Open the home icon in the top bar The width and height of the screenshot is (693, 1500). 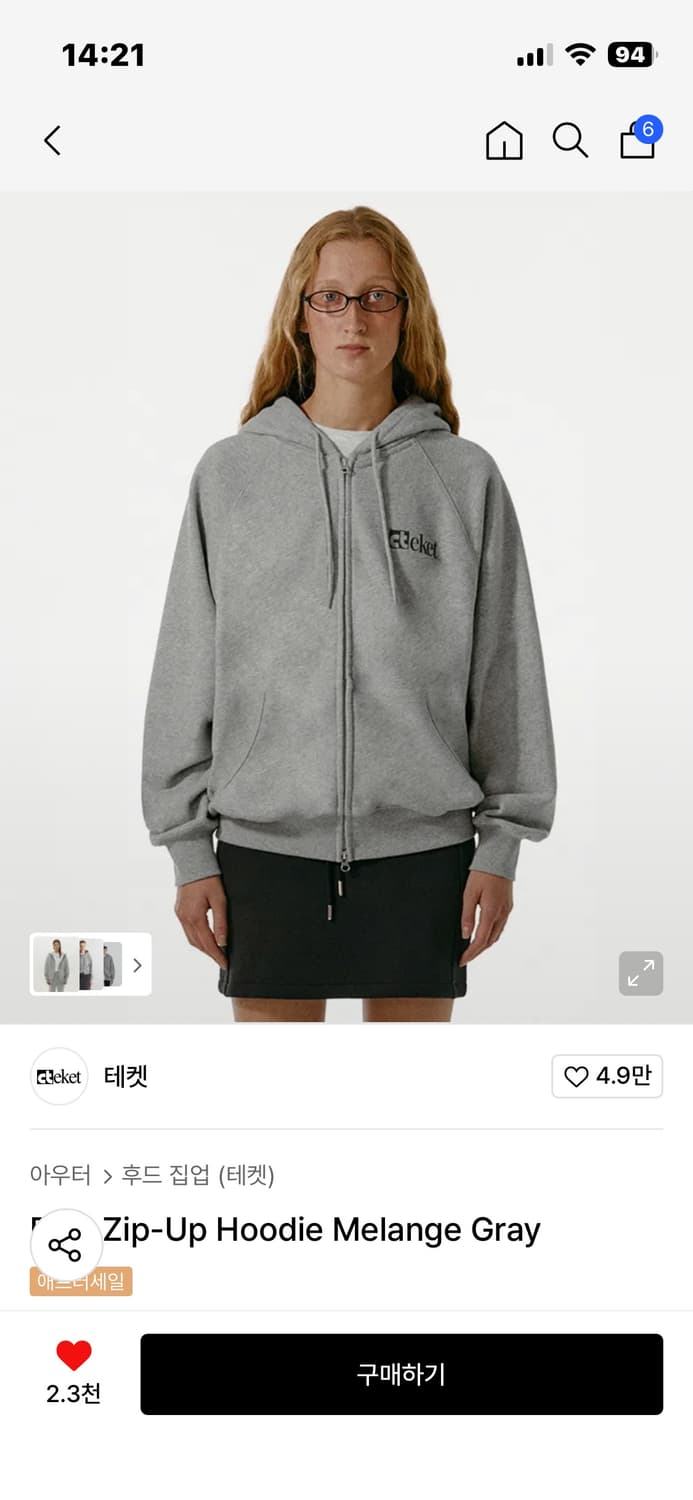(504, 141)
